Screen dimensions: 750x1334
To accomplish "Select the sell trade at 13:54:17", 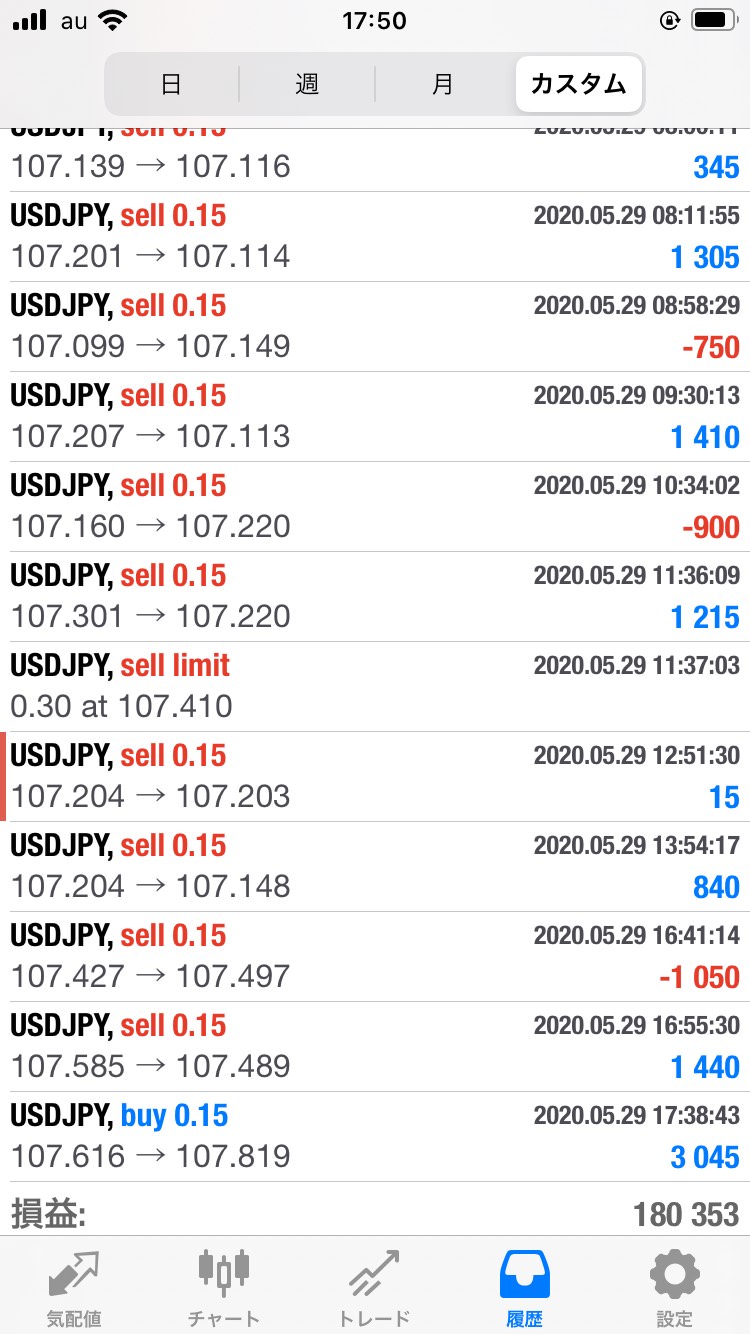I will click(375, 867).
